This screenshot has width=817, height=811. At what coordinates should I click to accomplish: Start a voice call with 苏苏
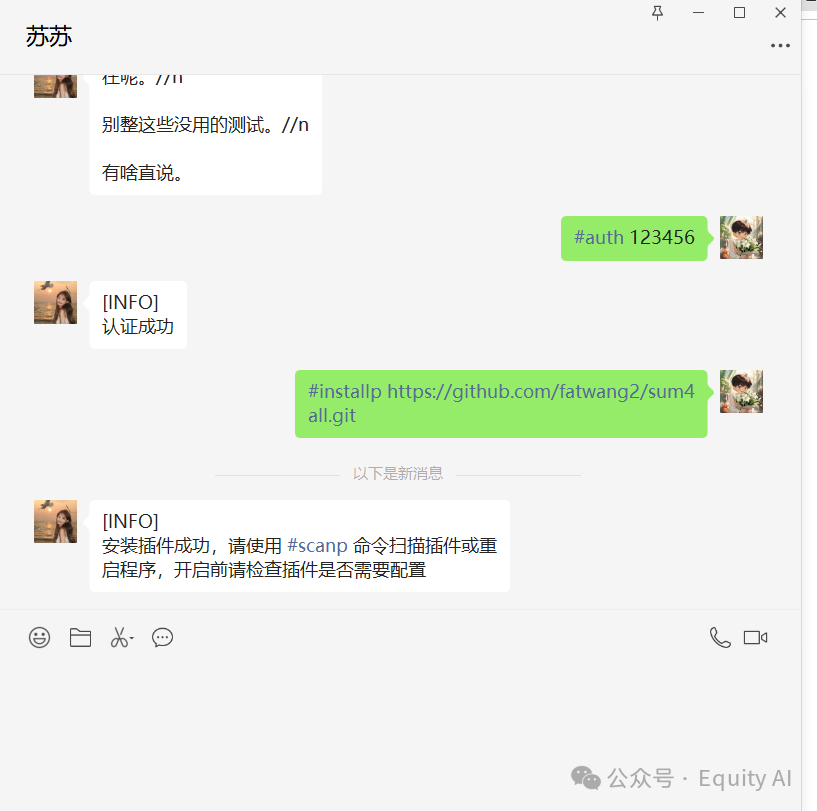719,637
